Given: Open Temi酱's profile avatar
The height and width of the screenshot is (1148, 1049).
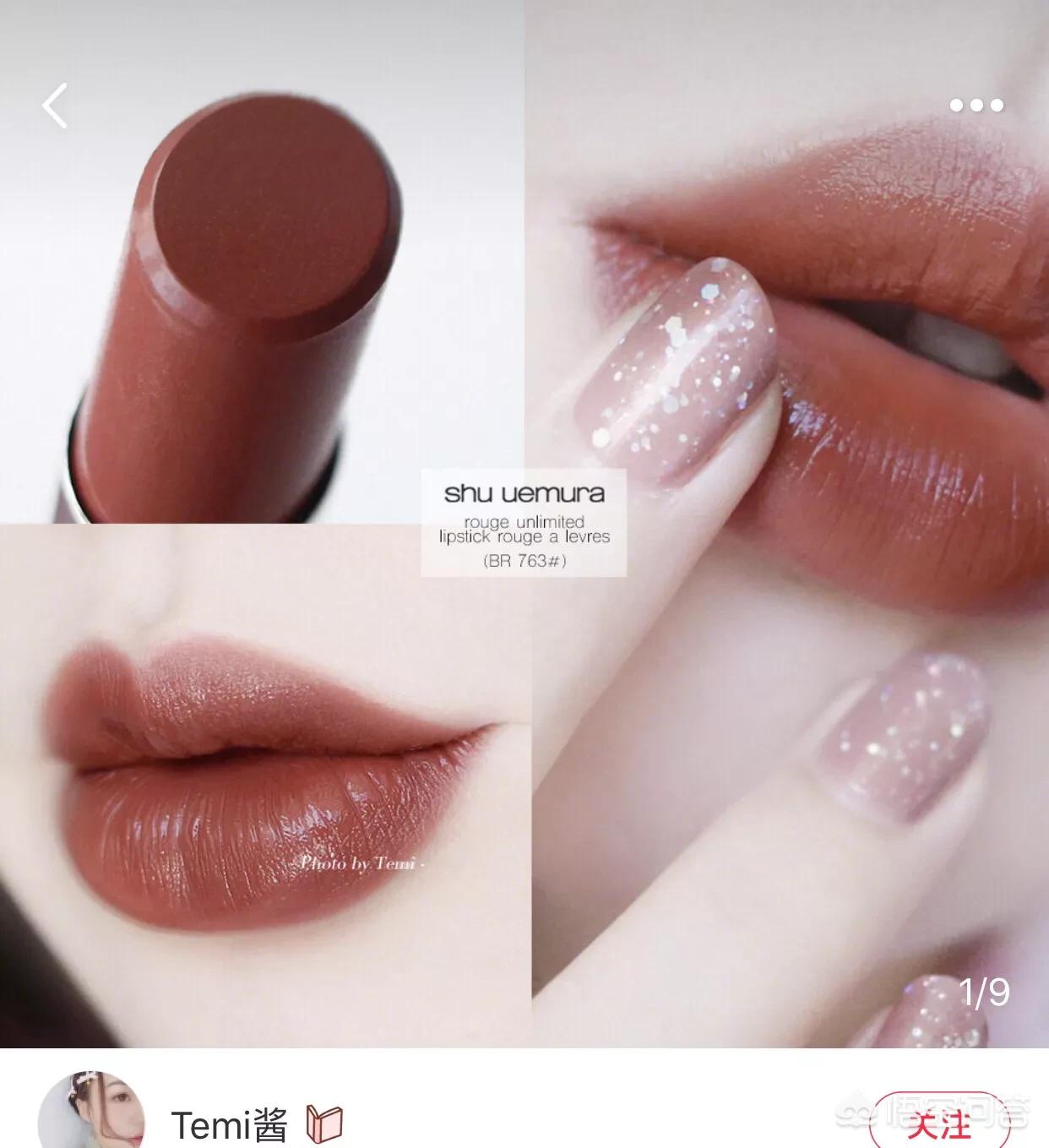Looking at the screenshot, I should coord(91,1115).
